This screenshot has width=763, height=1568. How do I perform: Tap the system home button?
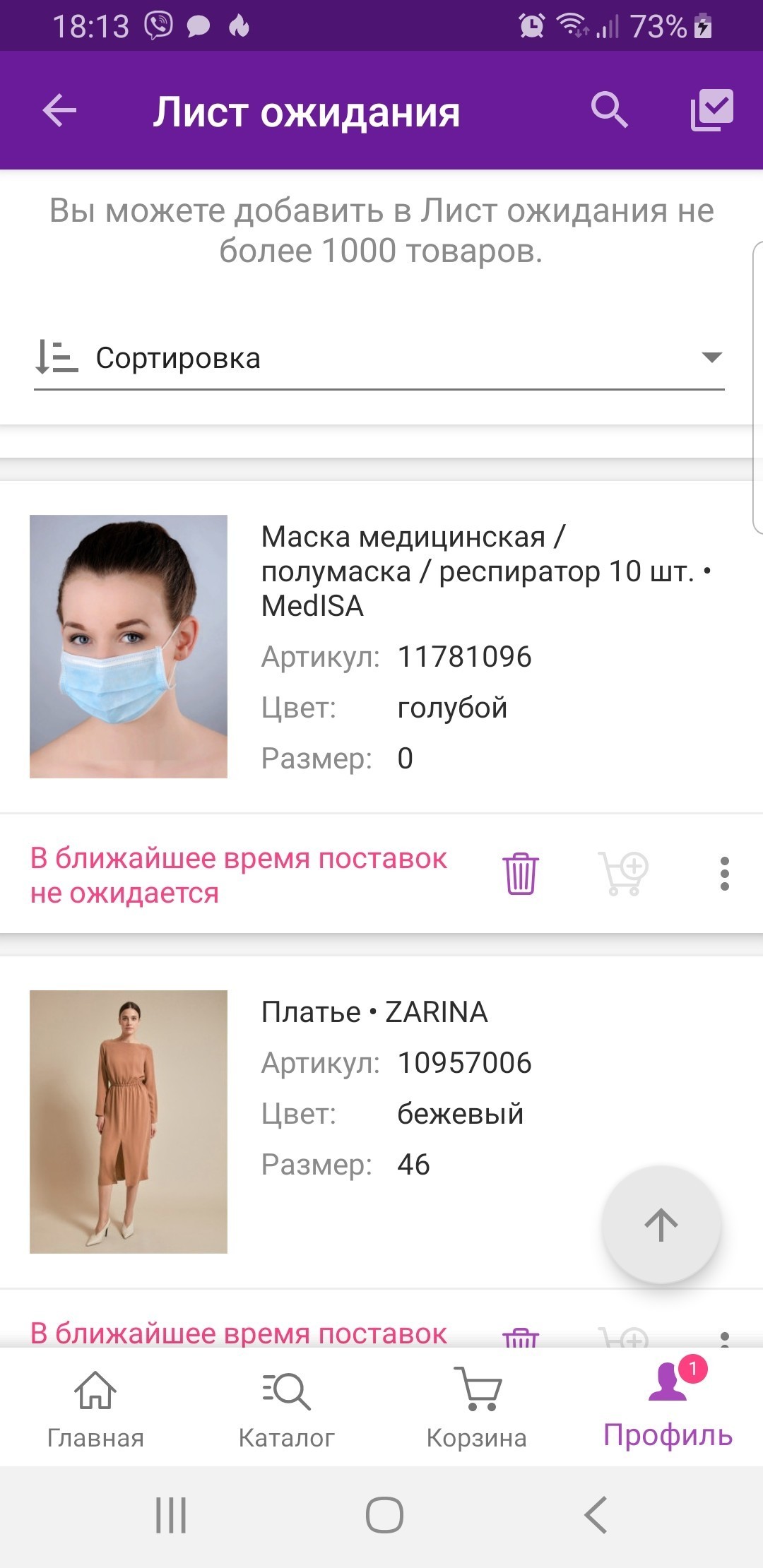384,1515
